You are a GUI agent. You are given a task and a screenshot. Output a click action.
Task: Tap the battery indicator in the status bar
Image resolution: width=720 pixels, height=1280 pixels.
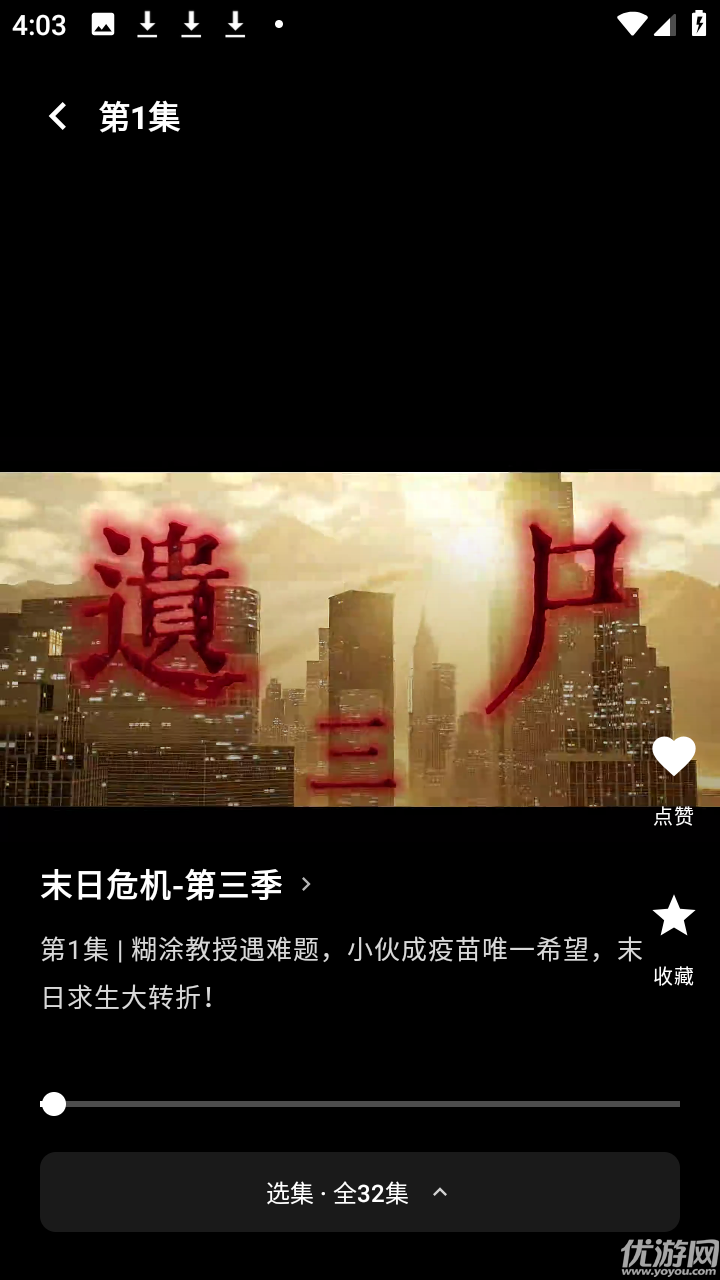pos(699,24)
